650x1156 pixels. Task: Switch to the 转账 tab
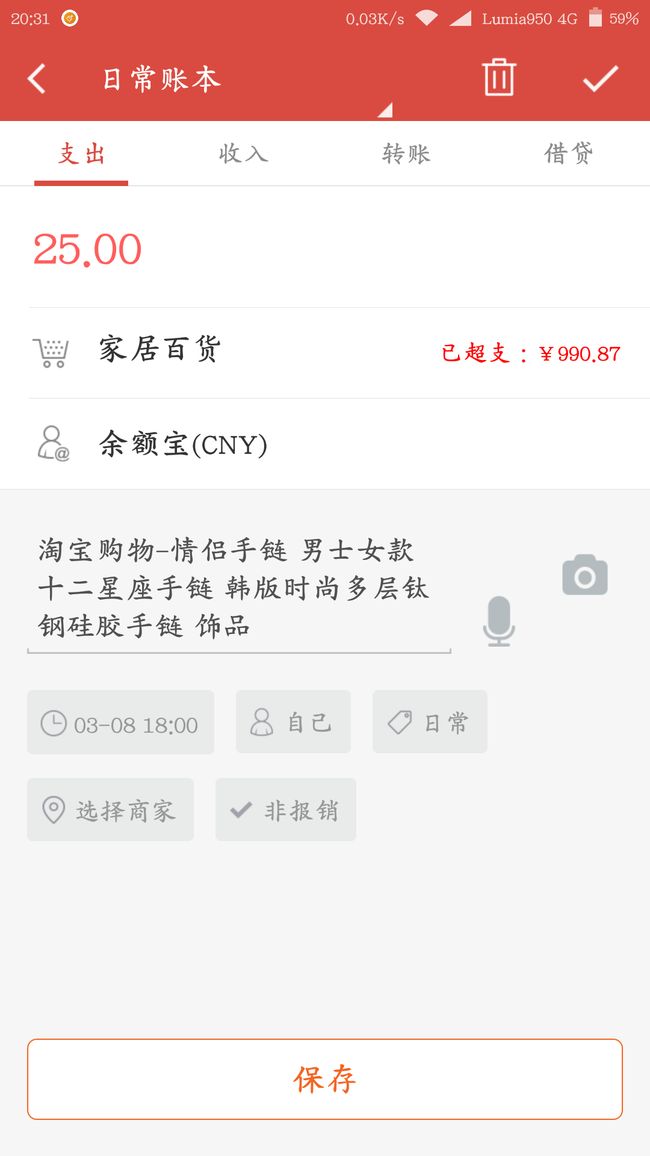tap(406, 153)
